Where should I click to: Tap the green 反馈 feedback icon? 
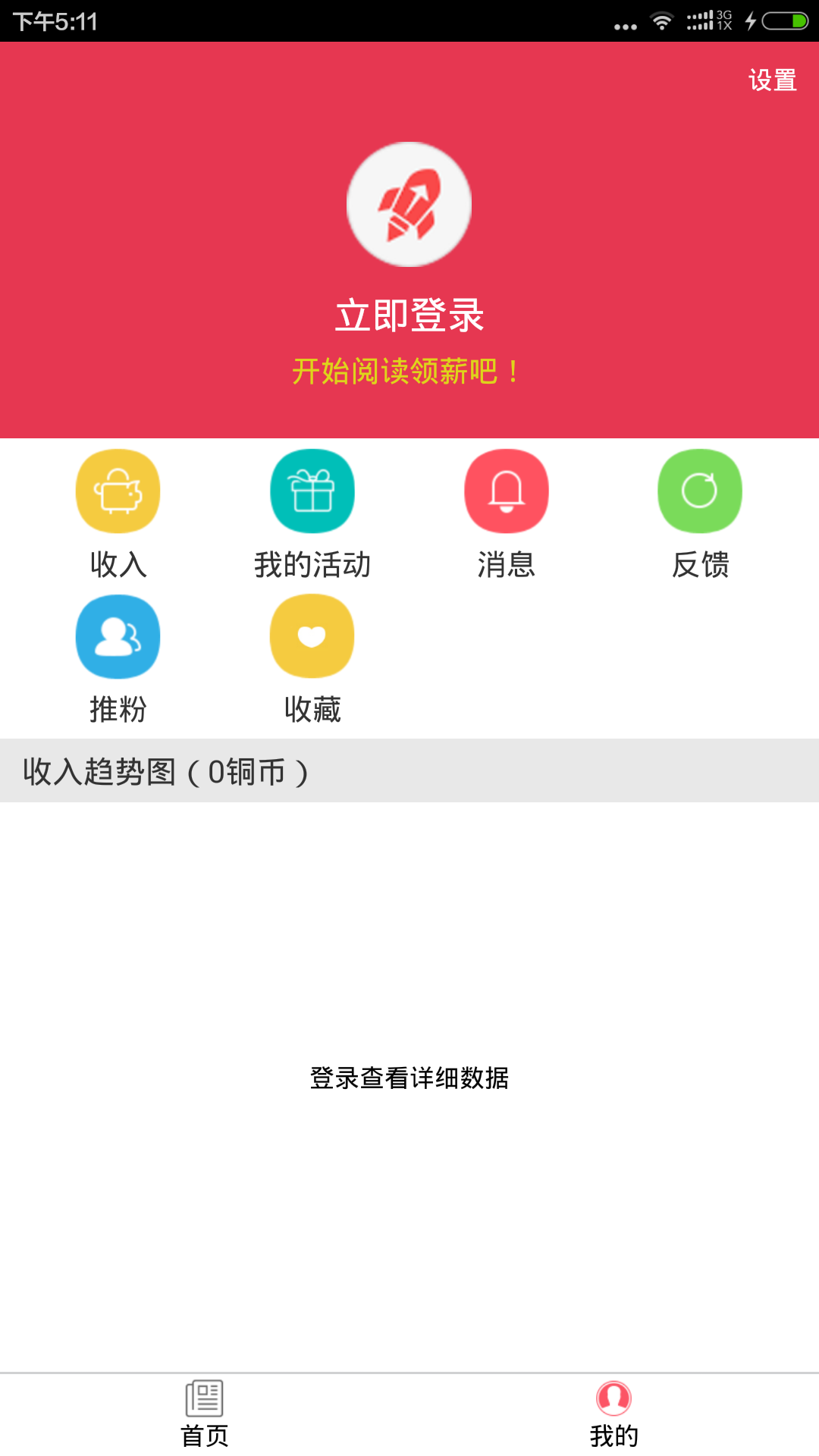[700, 491]
